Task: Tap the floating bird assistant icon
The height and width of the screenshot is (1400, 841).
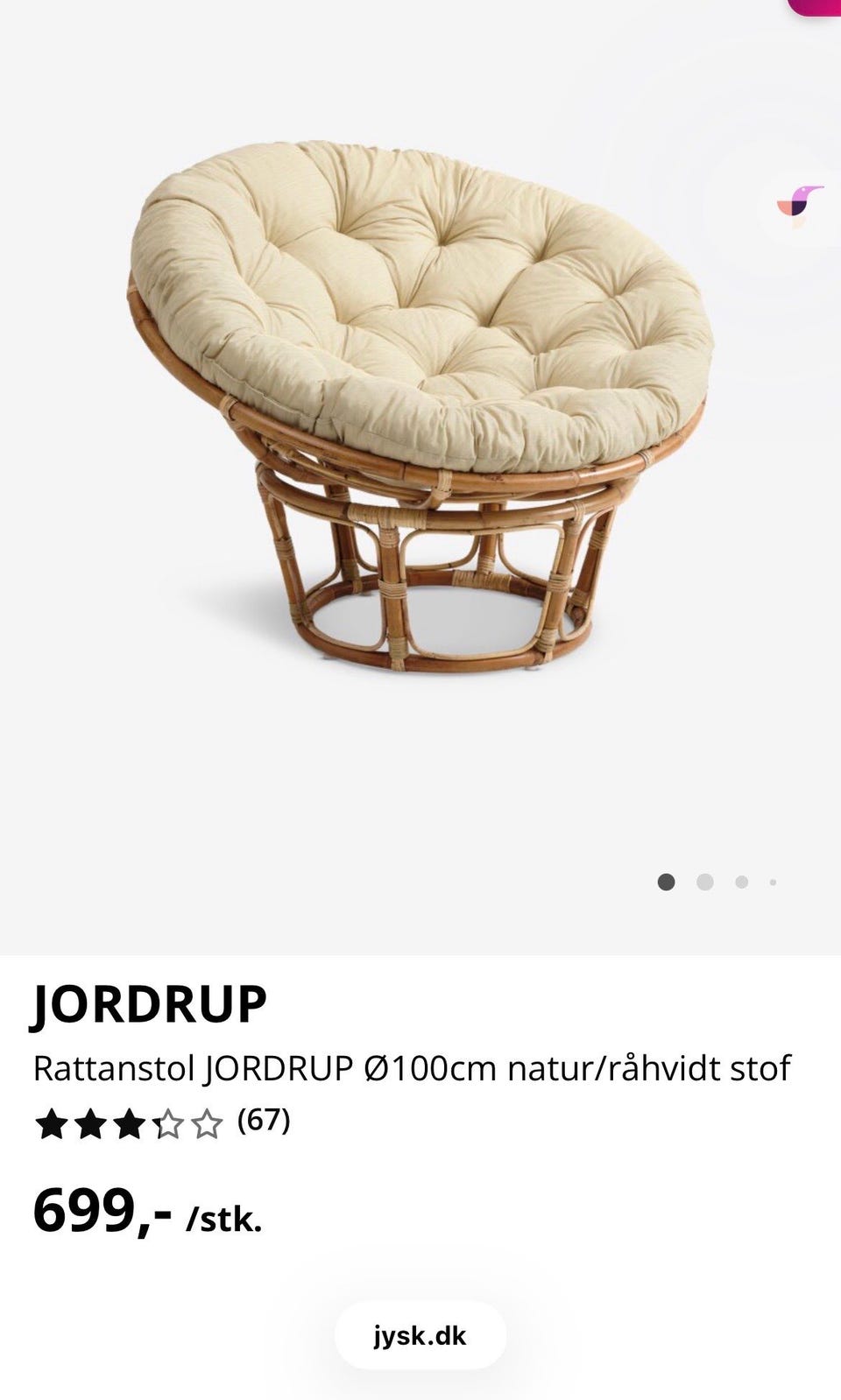Action: click(x=799, y=203)
